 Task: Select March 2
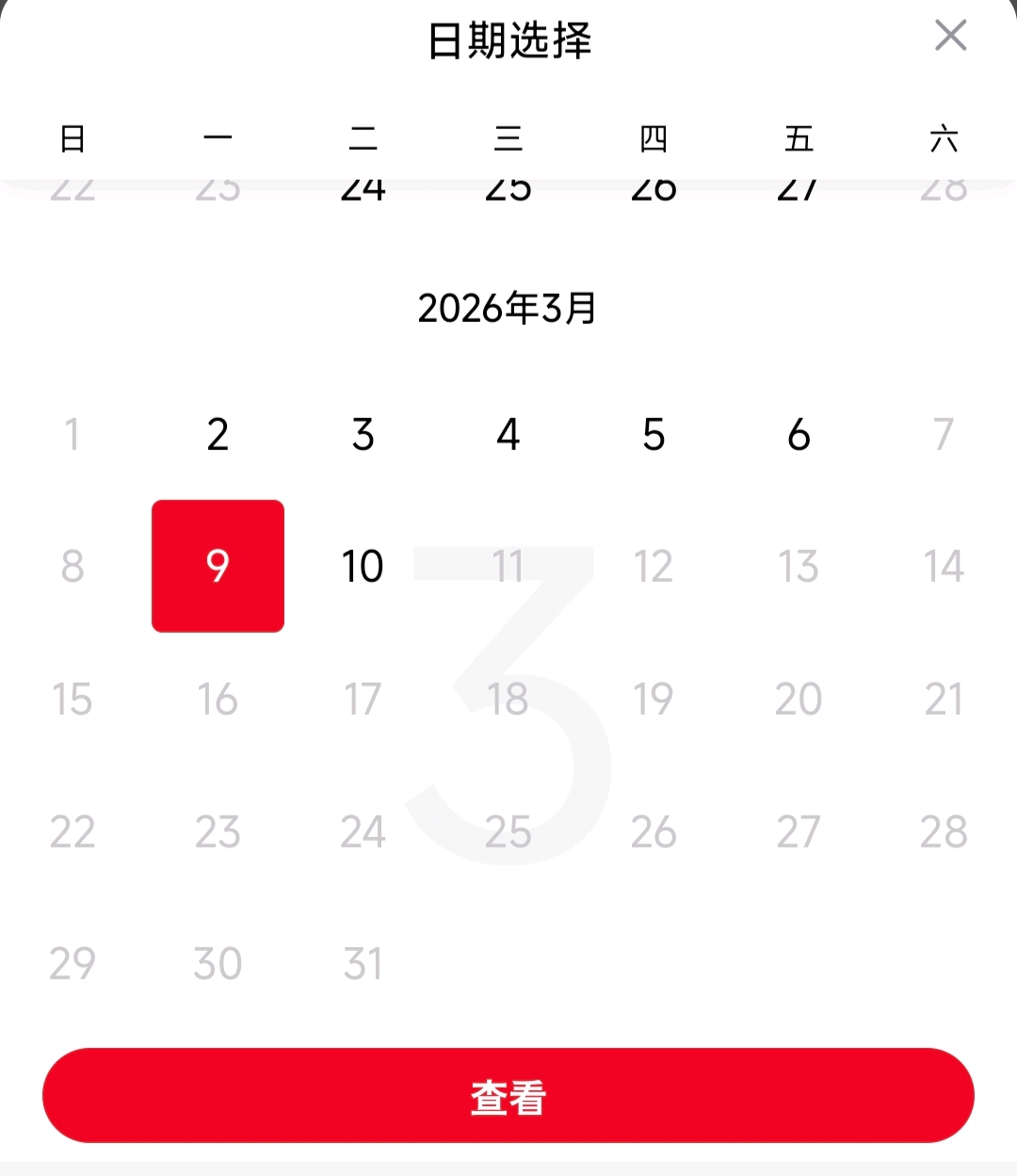click(x=218, y=434)
